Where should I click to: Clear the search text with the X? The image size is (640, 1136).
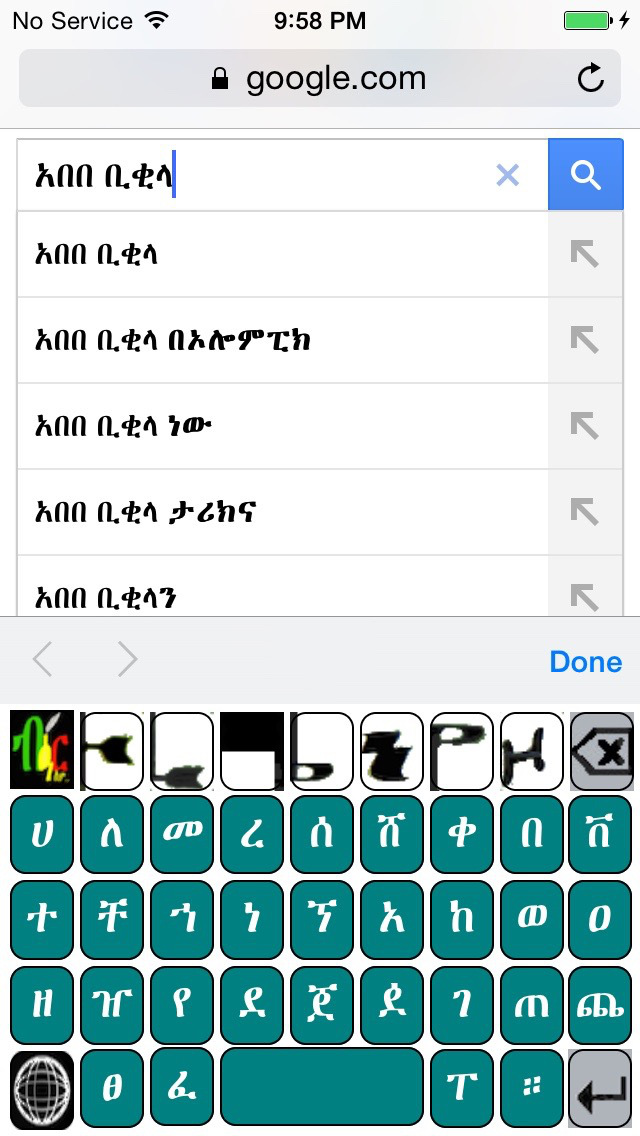coord(508,176)
